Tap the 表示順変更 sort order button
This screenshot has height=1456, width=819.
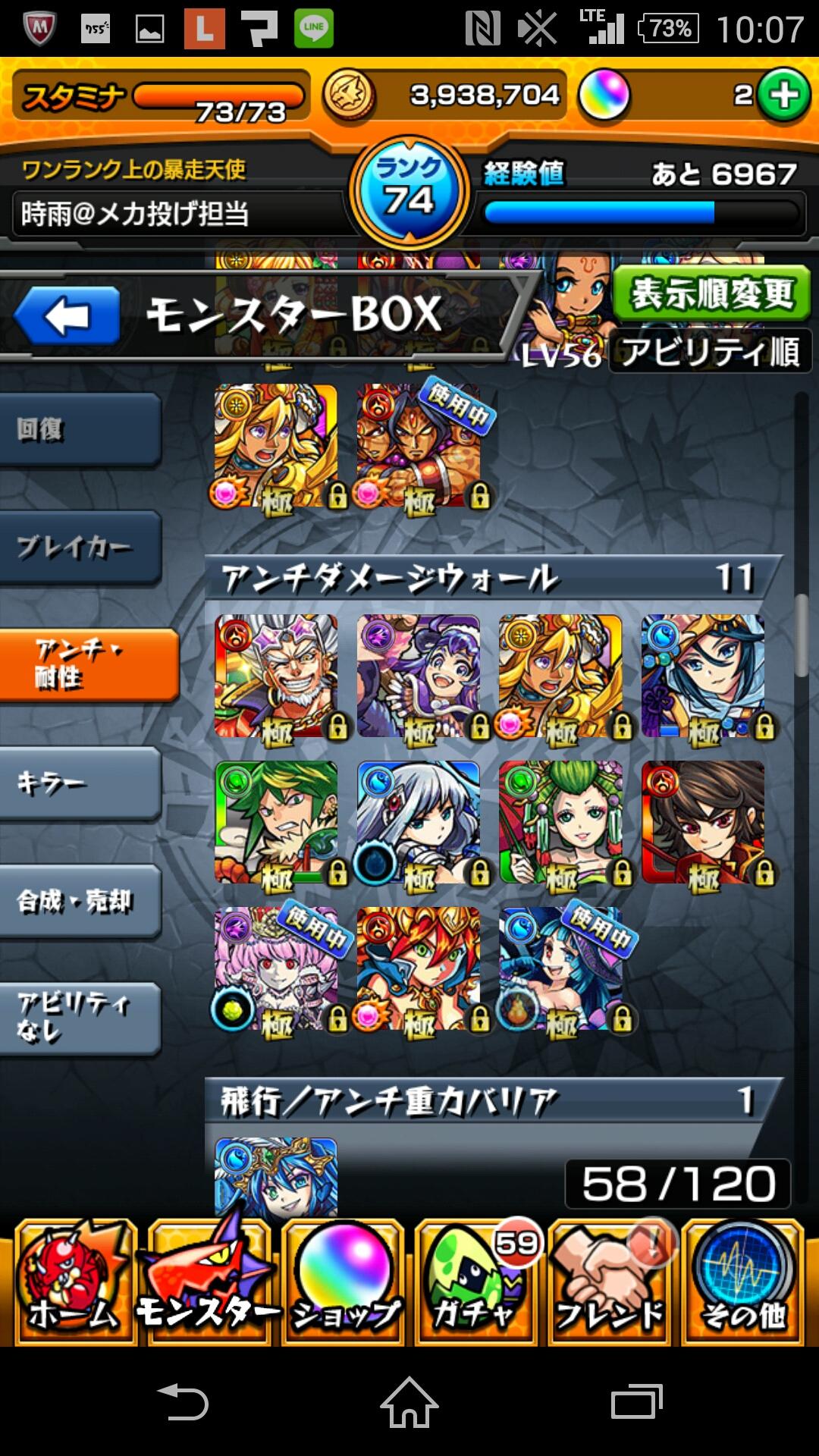click(711, 293)
